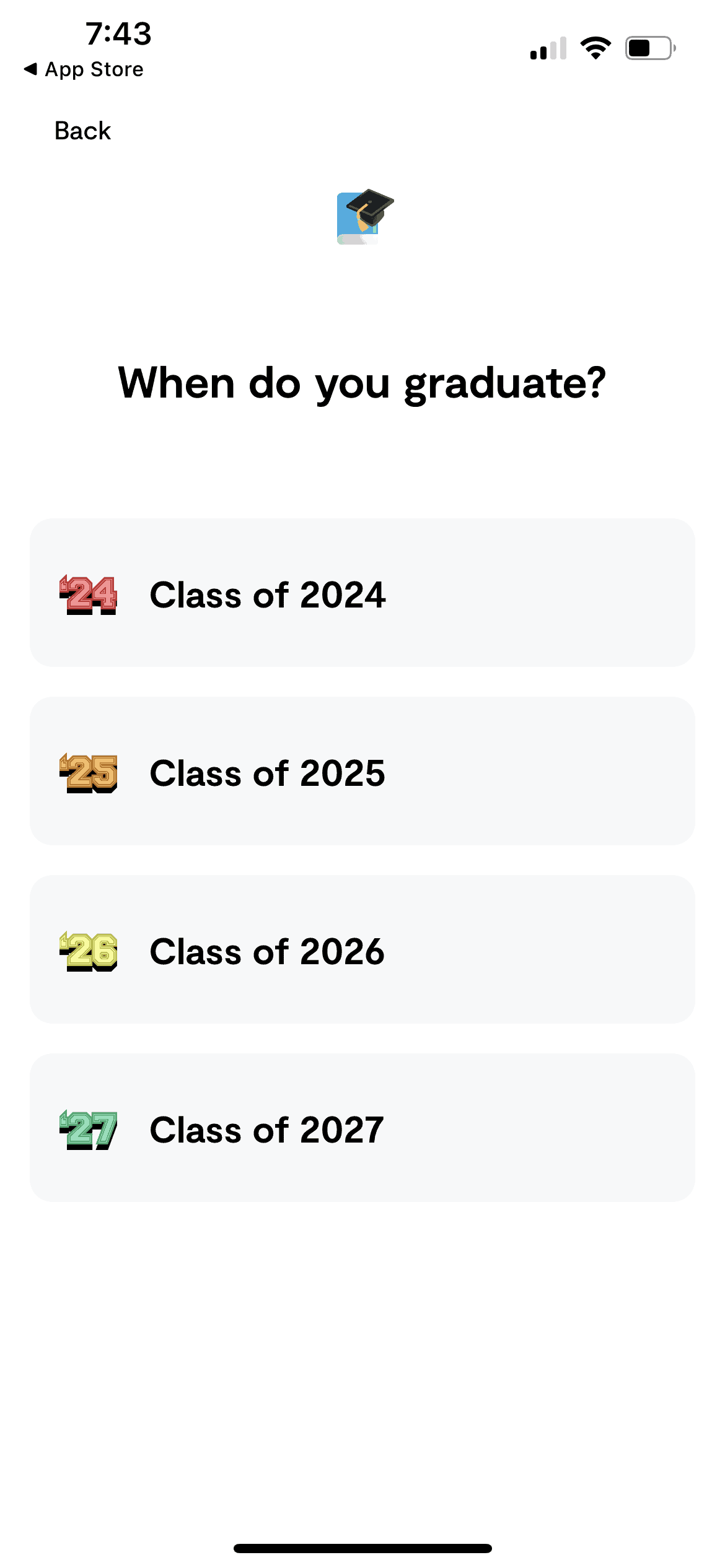Image resolution: width=725 pixels, height=1568 pixels.
Task: Return to the App Store
Action: (x=84, y=69)
